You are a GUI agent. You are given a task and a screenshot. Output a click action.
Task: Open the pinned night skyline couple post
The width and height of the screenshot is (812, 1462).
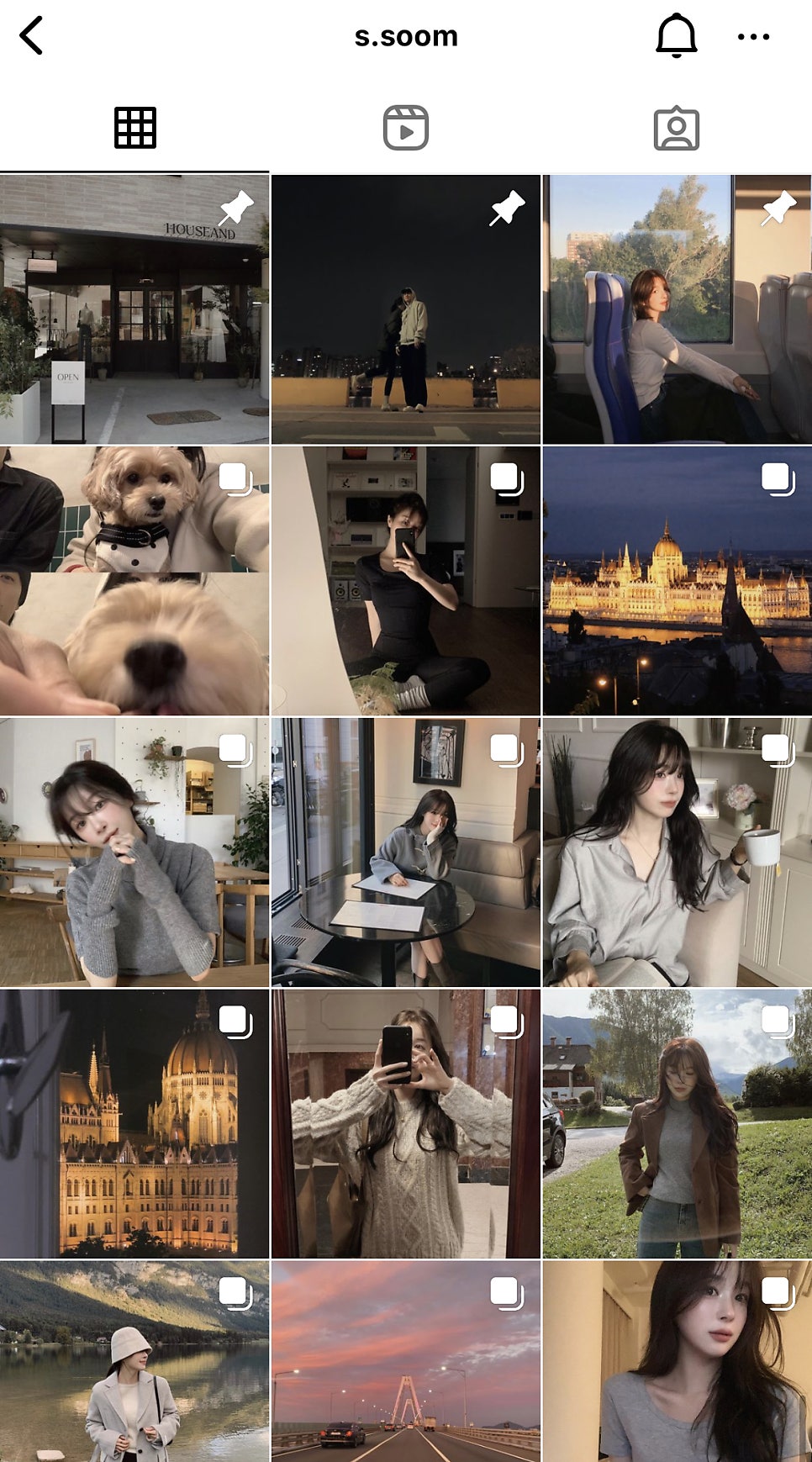(x=406, y=309)
